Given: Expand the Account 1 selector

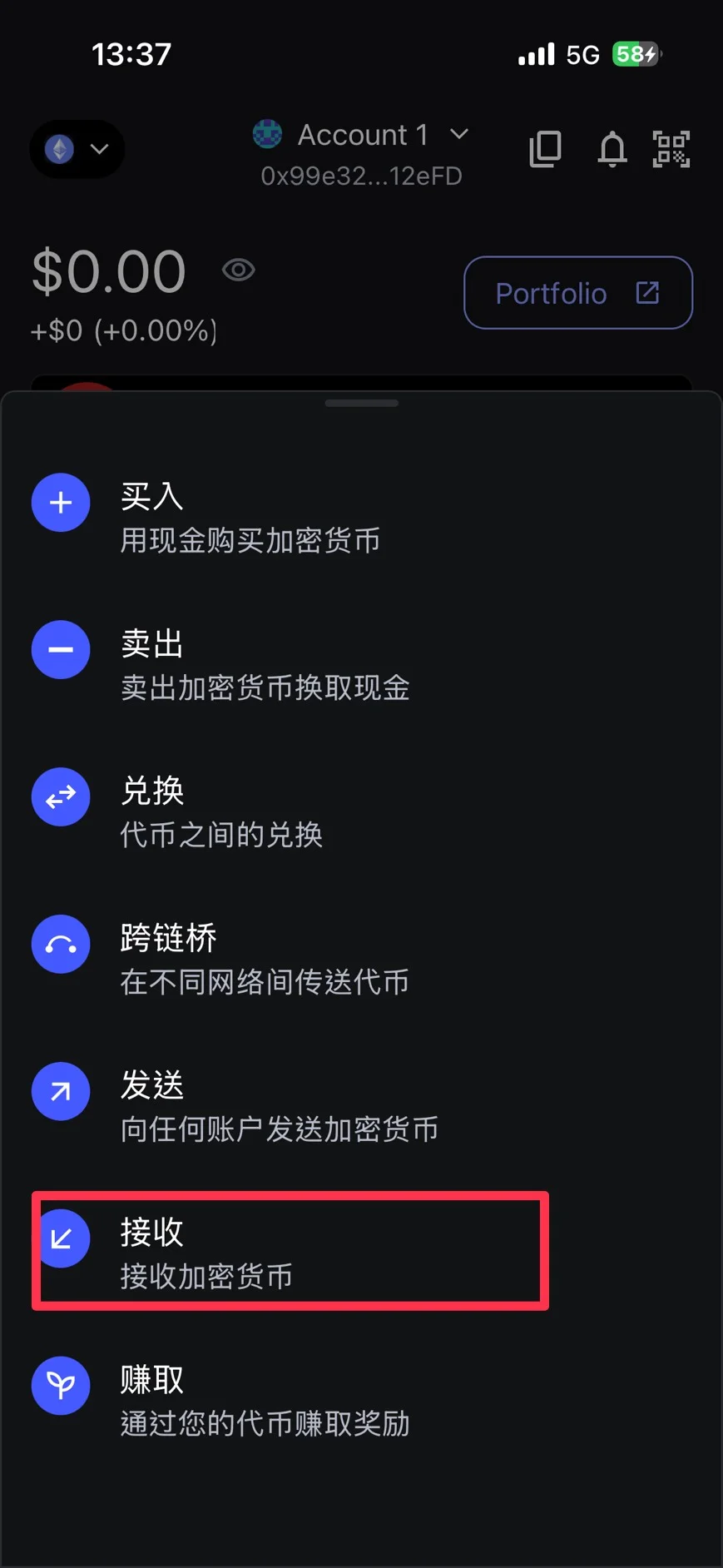Looking at the screenshot, I should coord(363,135).
